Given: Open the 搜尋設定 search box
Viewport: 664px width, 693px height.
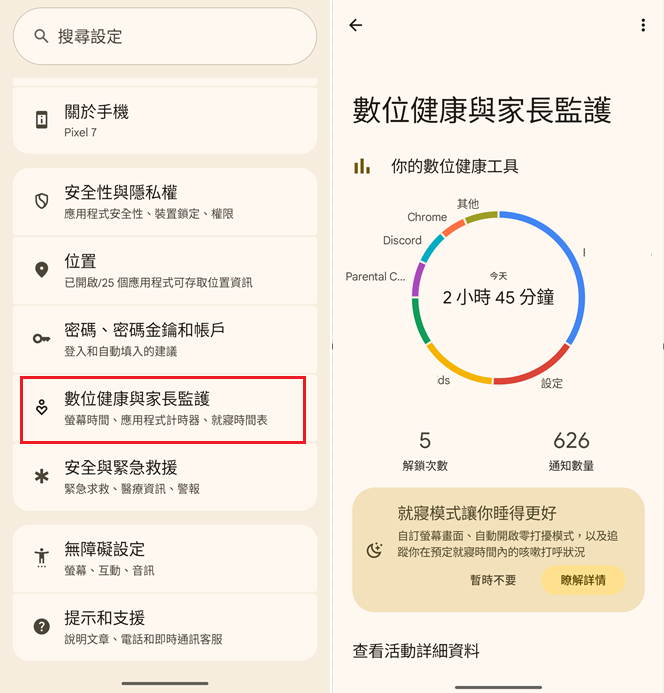Looking at the screenshot, I should click(x=165, y=36).
